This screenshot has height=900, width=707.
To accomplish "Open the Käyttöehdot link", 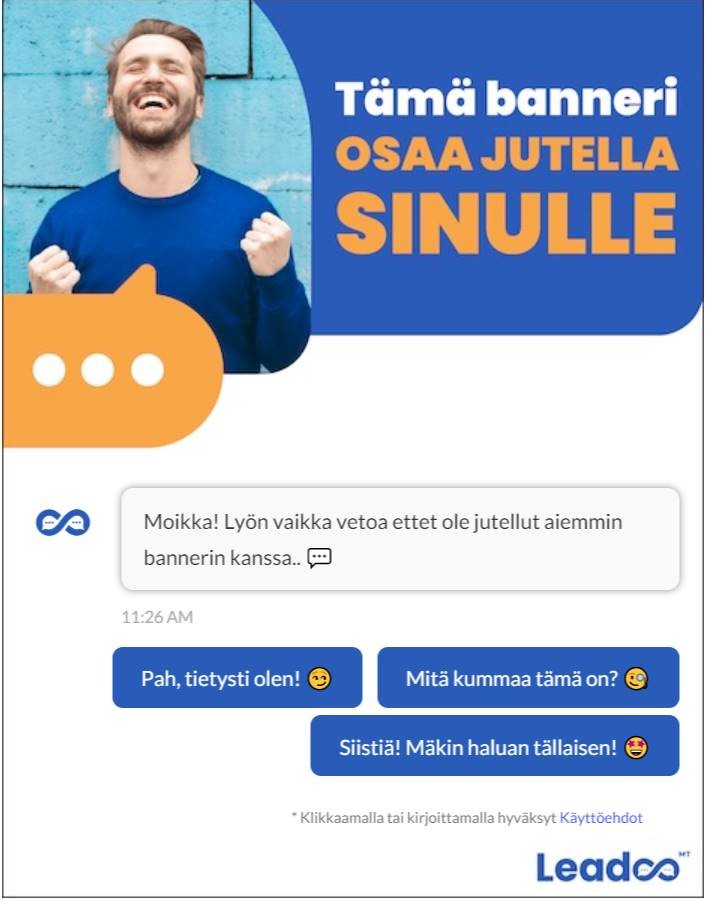I will [600, 818].
